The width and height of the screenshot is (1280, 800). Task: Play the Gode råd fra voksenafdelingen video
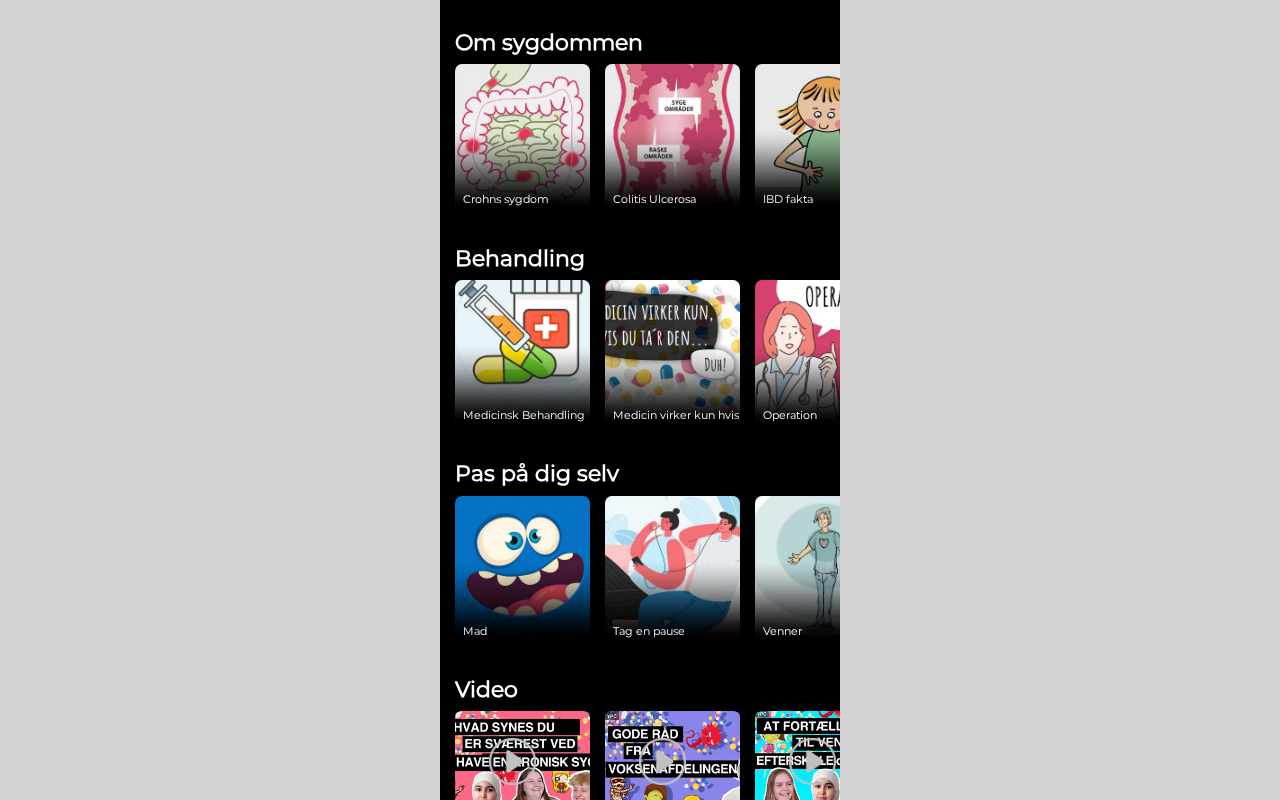[663, 760]
